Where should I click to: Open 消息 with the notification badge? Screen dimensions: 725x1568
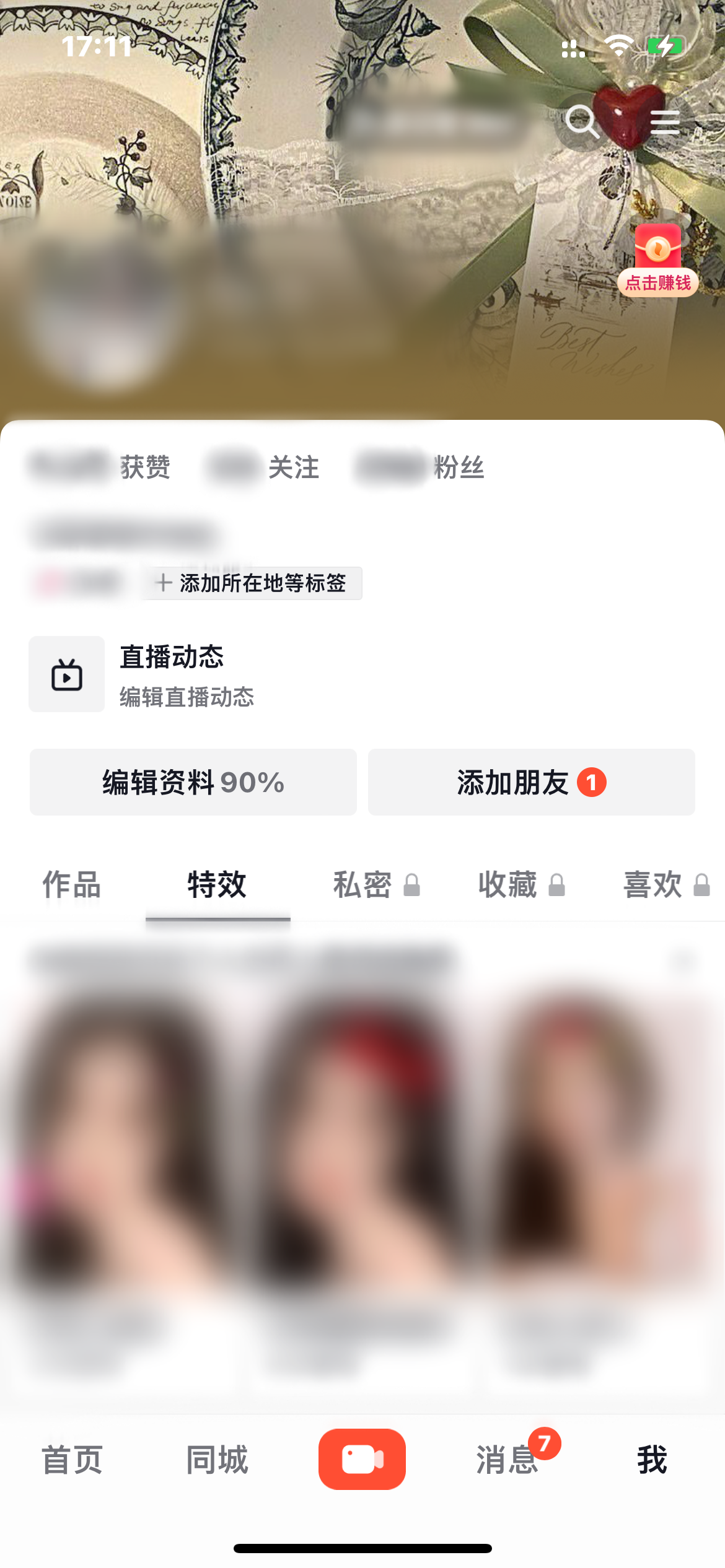(507, 1460)
